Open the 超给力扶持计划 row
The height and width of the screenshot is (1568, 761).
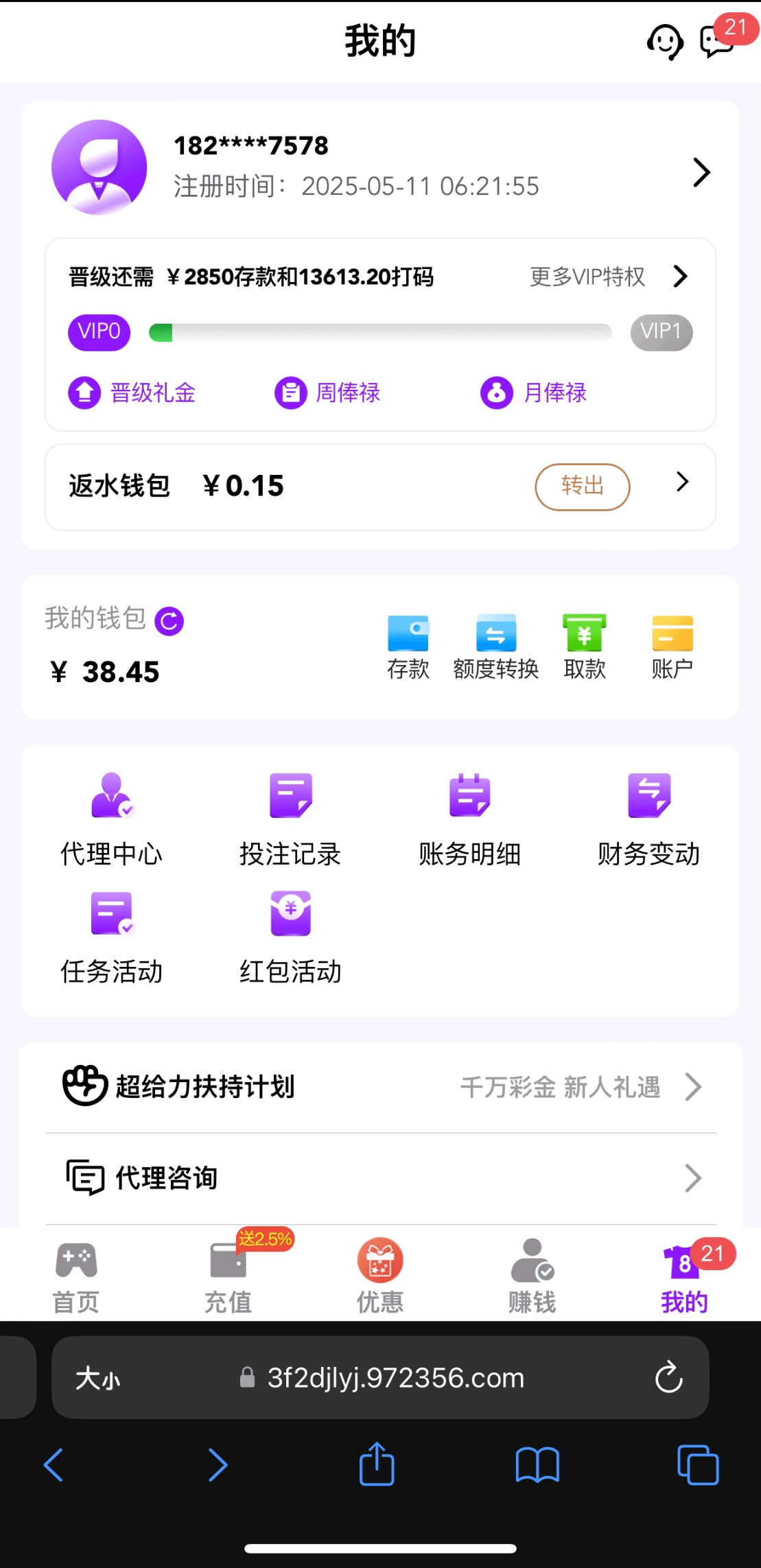coord(381,1087)
